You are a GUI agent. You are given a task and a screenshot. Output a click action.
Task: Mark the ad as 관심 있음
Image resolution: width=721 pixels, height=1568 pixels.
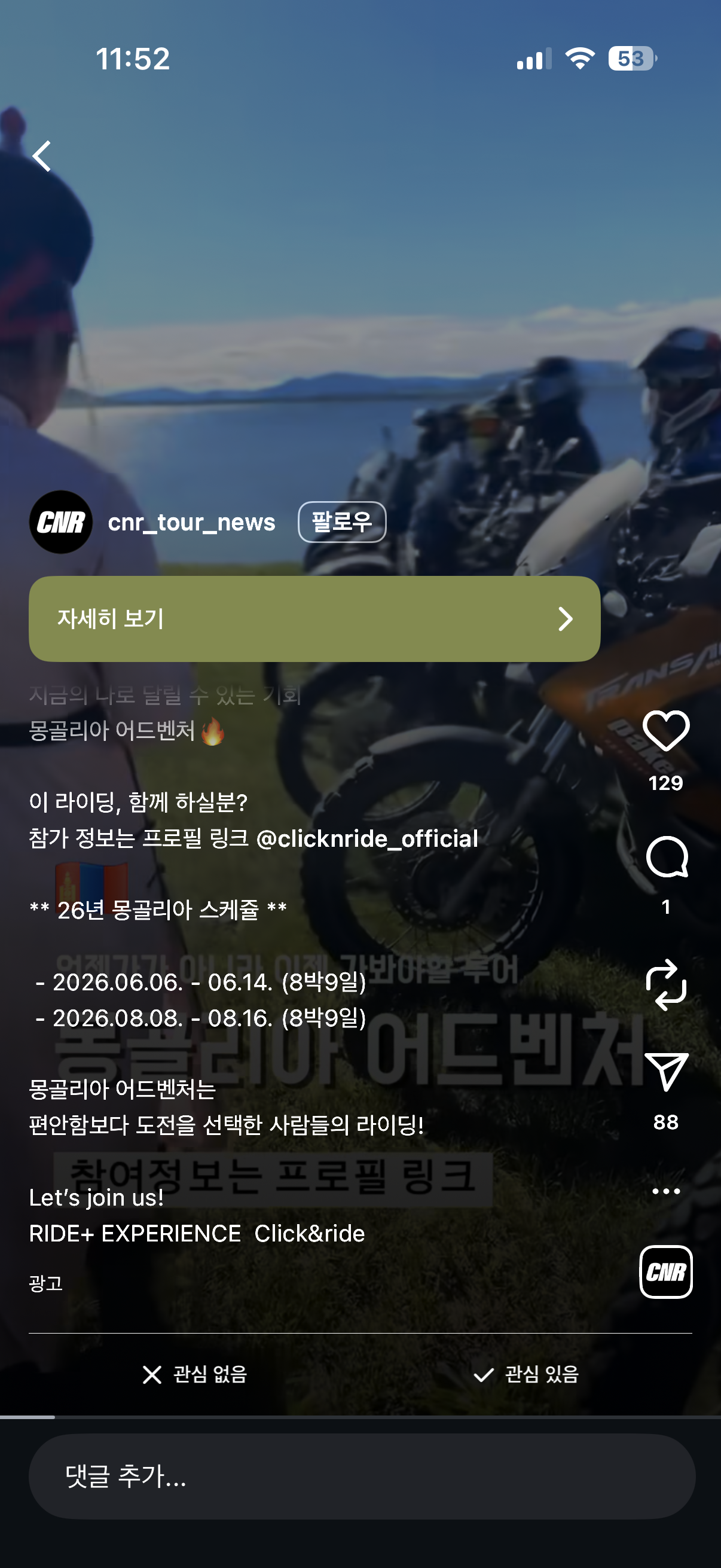pyautogui.click(x=526, y=1374)
